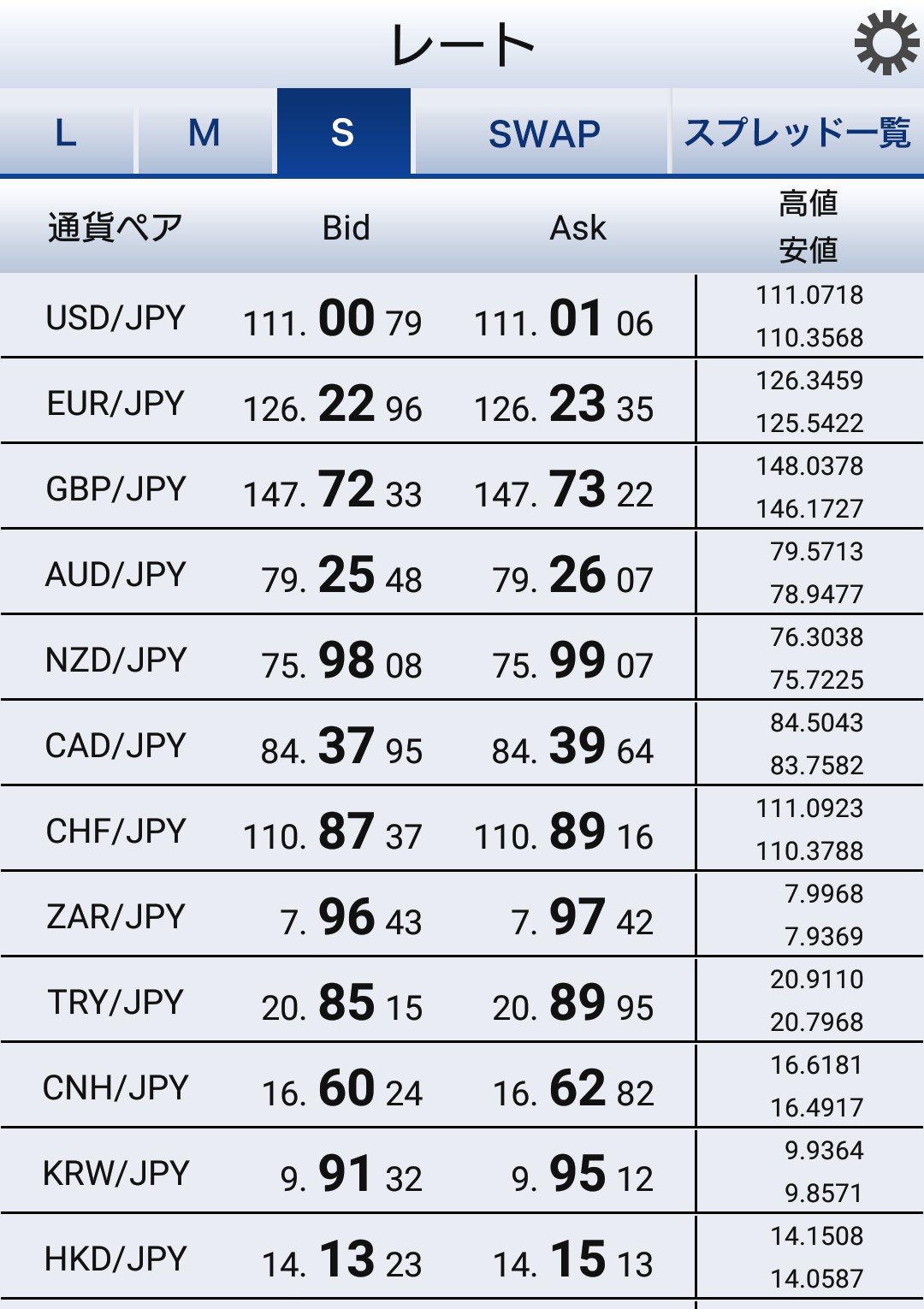The width and height of the screenshot is (924, 1309).
Task: Select the TRY/JPY currency pair
Action: pyautogui.click(x=115, y=1002)
